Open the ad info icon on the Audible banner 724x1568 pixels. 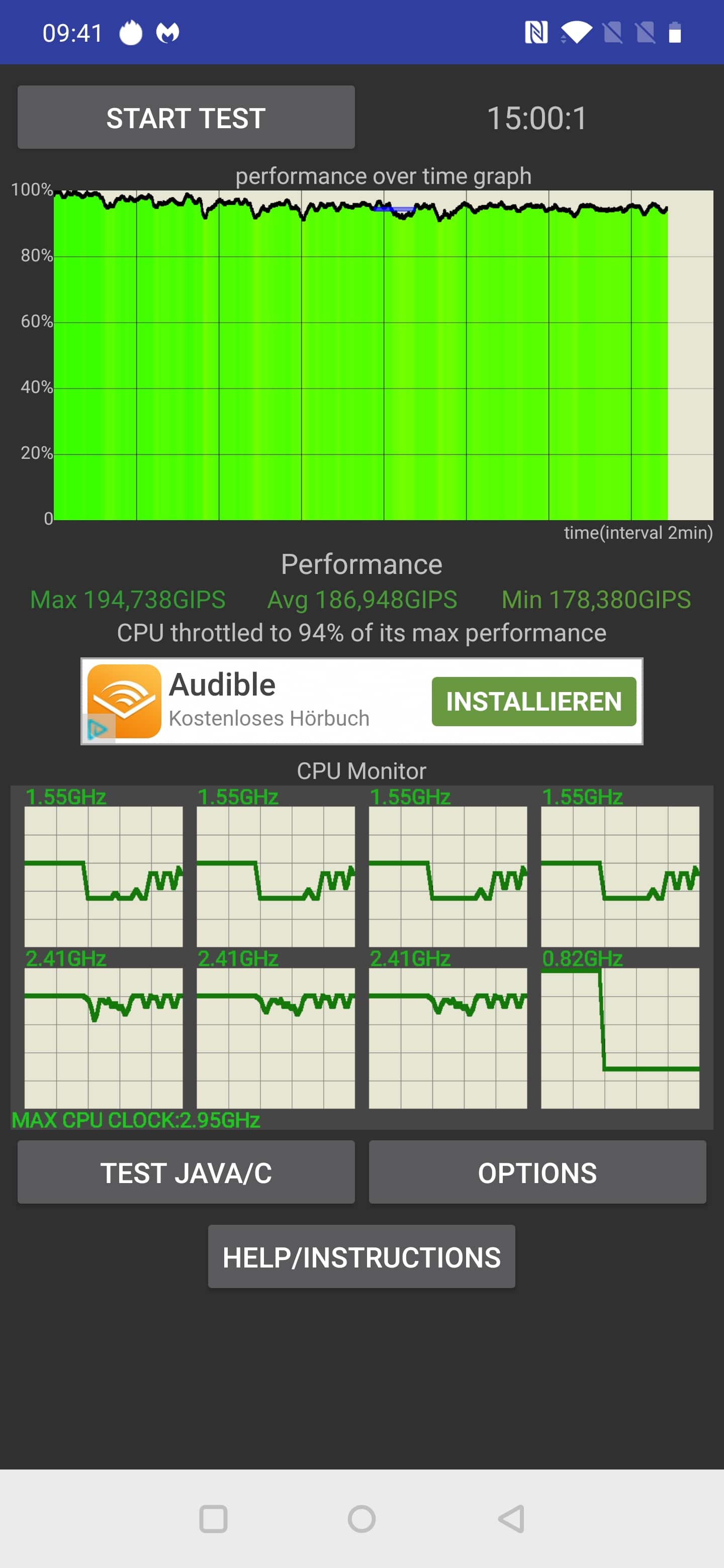coord(97,729)
